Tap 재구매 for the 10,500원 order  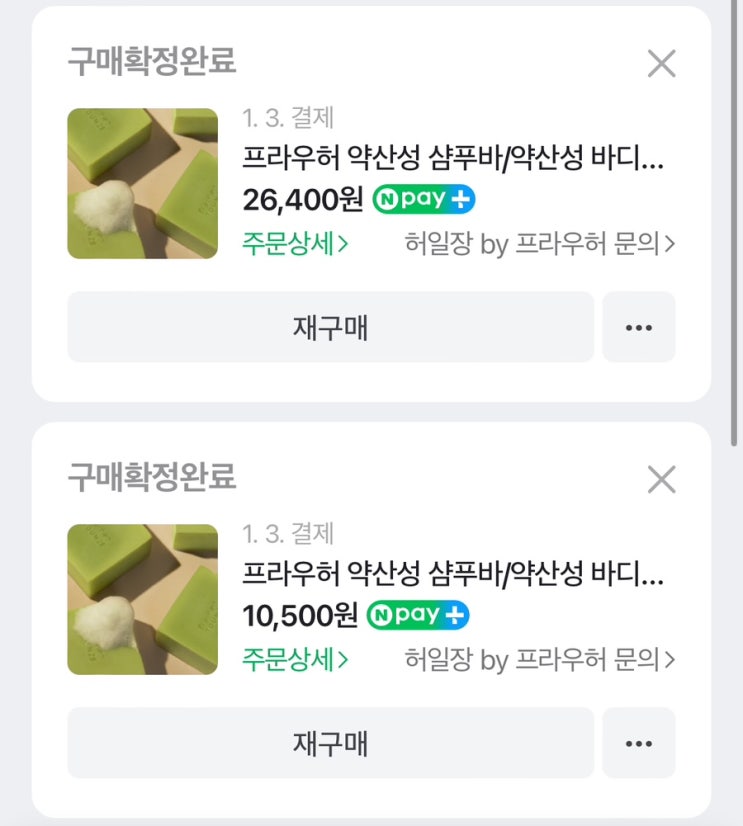[x=330, y=743]
